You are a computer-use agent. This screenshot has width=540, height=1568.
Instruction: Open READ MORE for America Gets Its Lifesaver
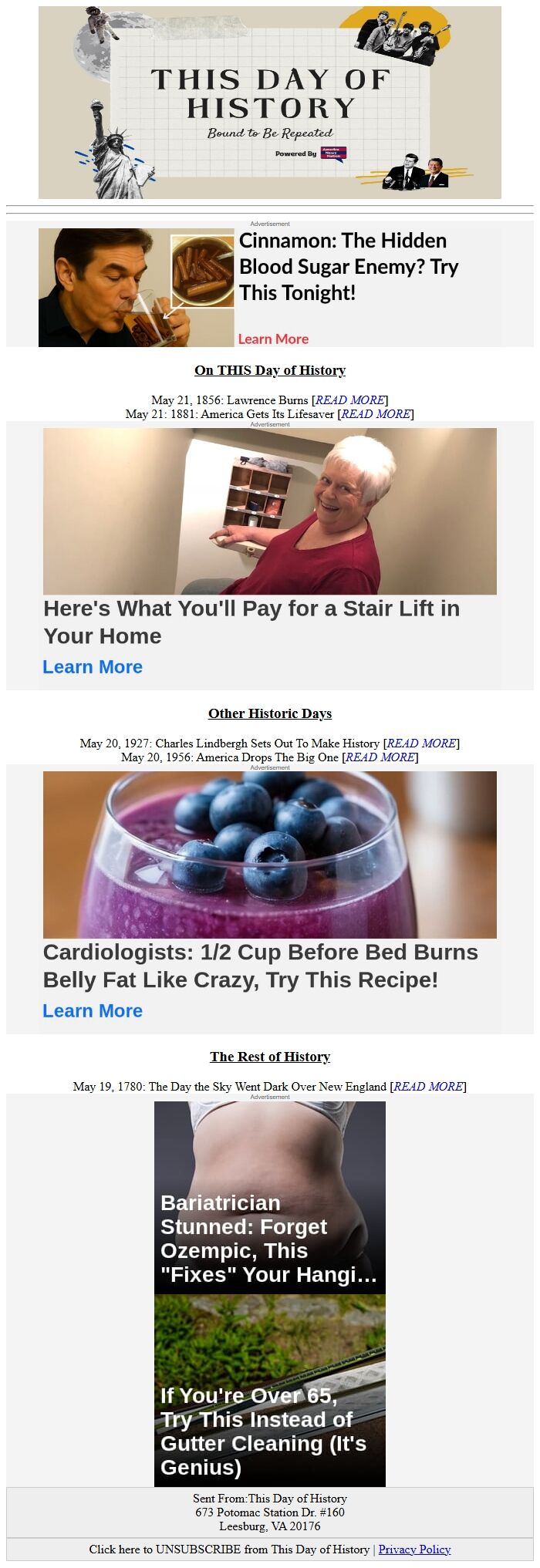tap(376, 413)
